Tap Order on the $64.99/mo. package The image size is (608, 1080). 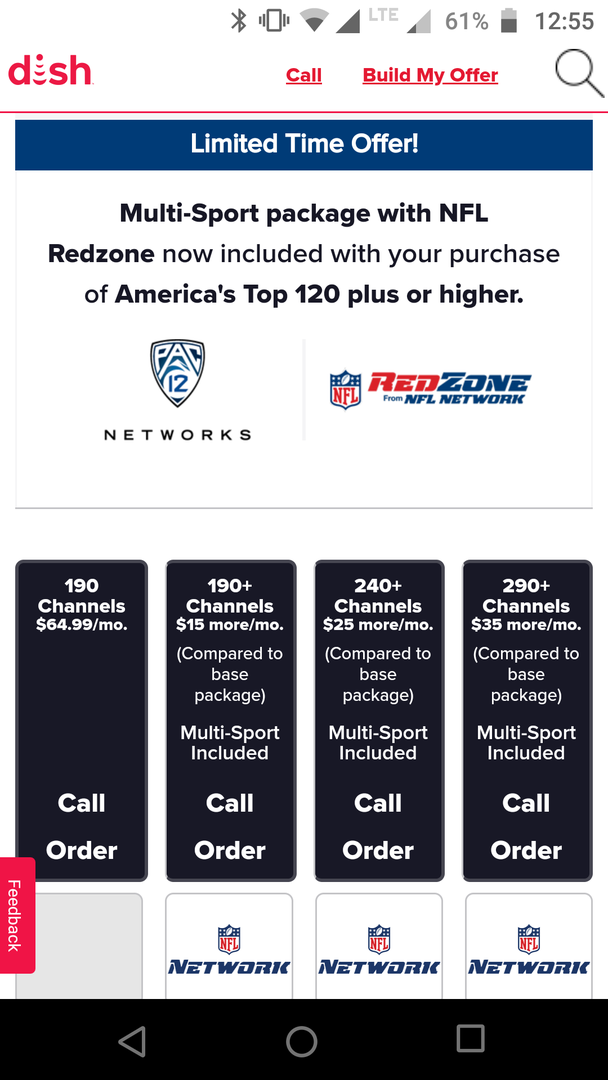81,850
